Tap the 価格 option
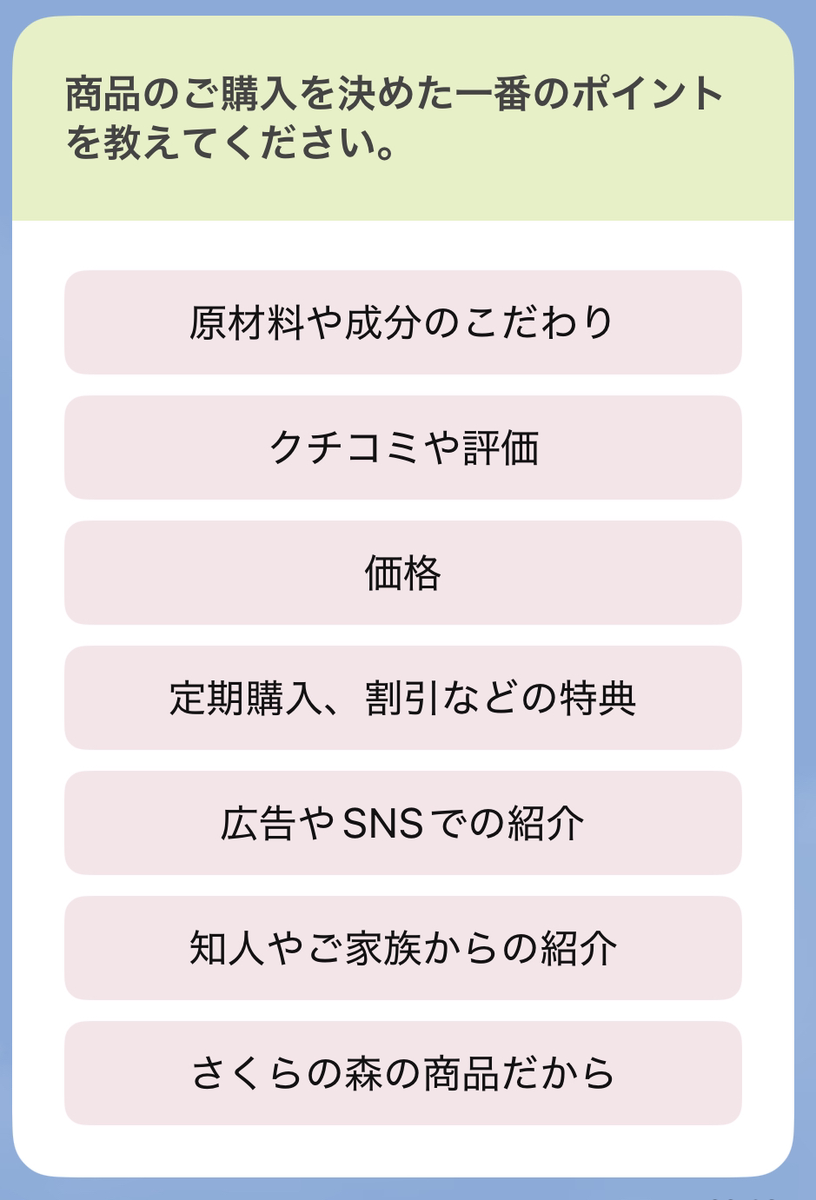 click(403, 573)
